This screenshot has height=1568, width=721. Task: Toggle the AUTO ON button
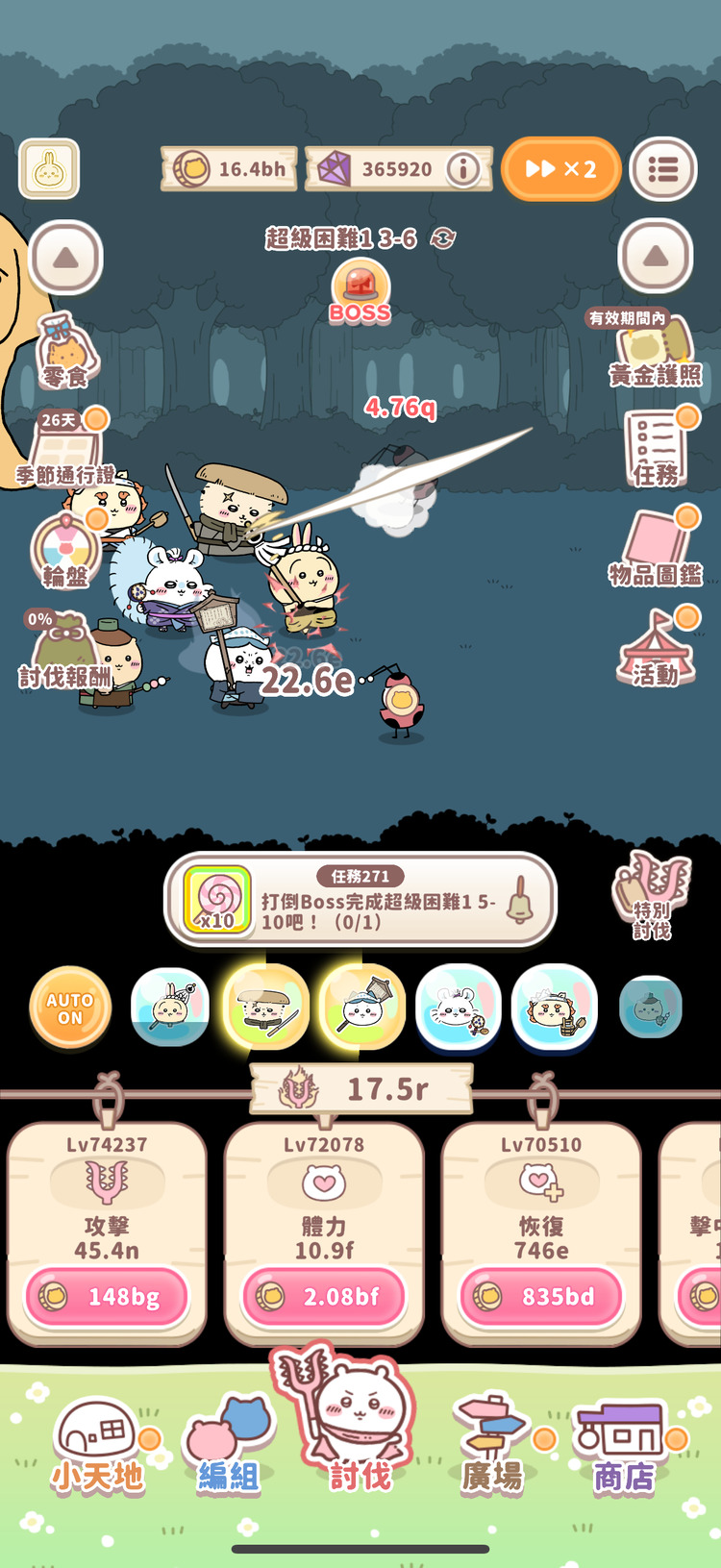pyautogui.click(x=70, y=1008)
